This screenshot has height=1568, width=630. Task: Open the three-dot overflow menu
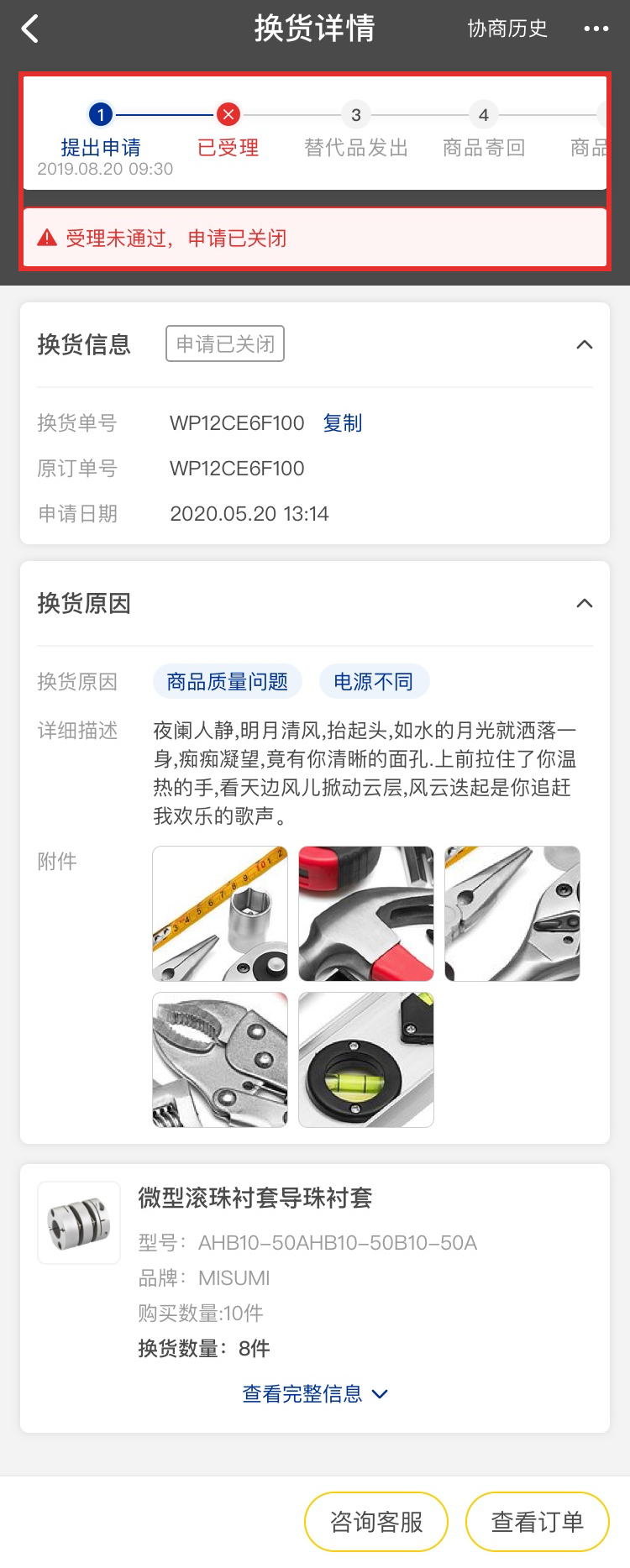pyautogui.click(x=596, y=29)
